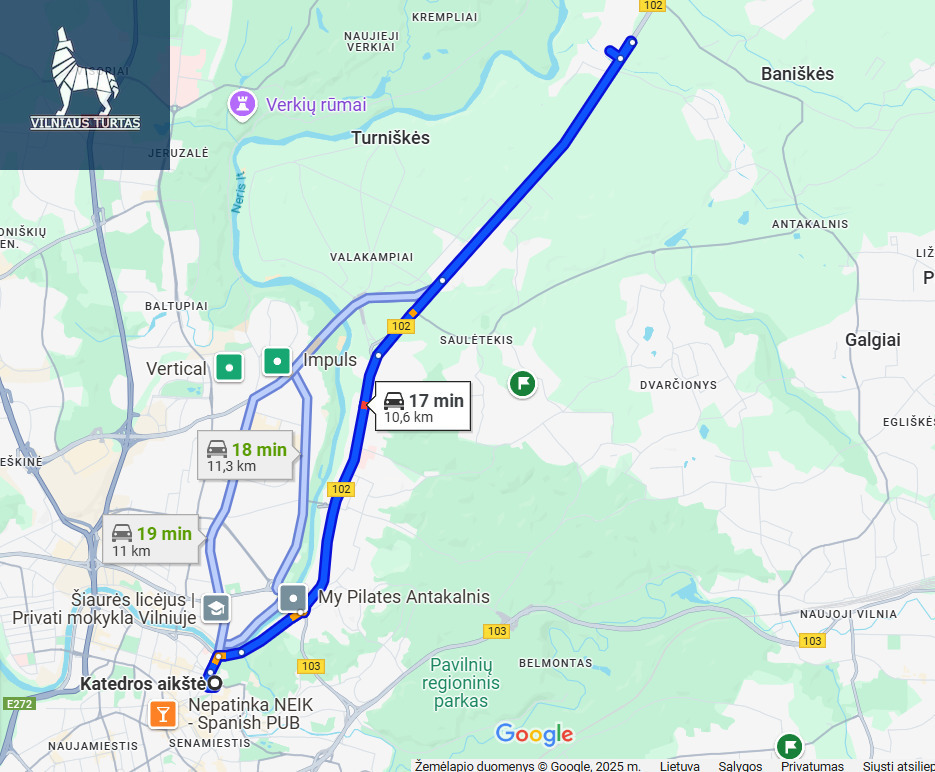Viewport: 935px width, 772px height.
Task: Open the Impuls place marker
Action: click(x=277, y=361)
